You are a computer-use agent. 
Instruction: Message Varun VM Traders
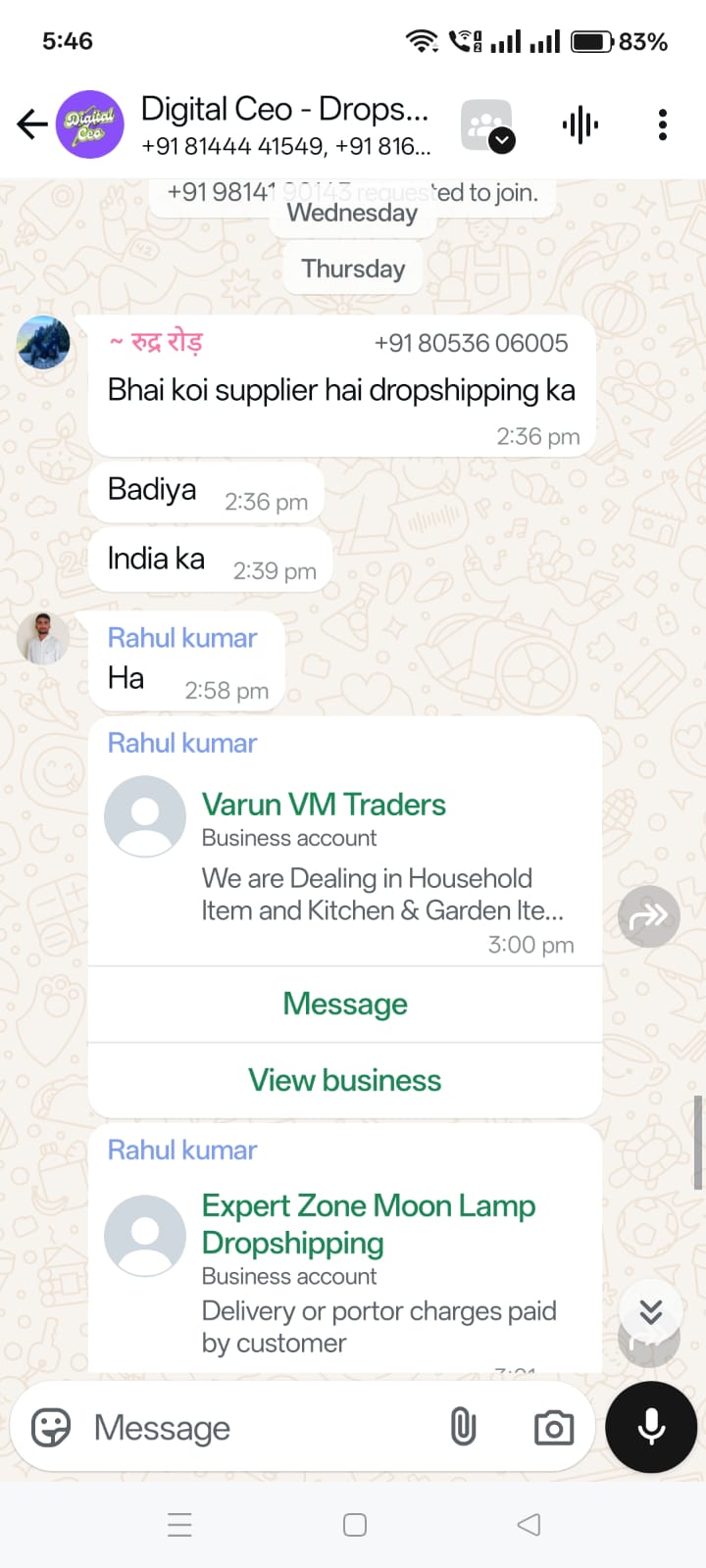(x=345, y=1004)
